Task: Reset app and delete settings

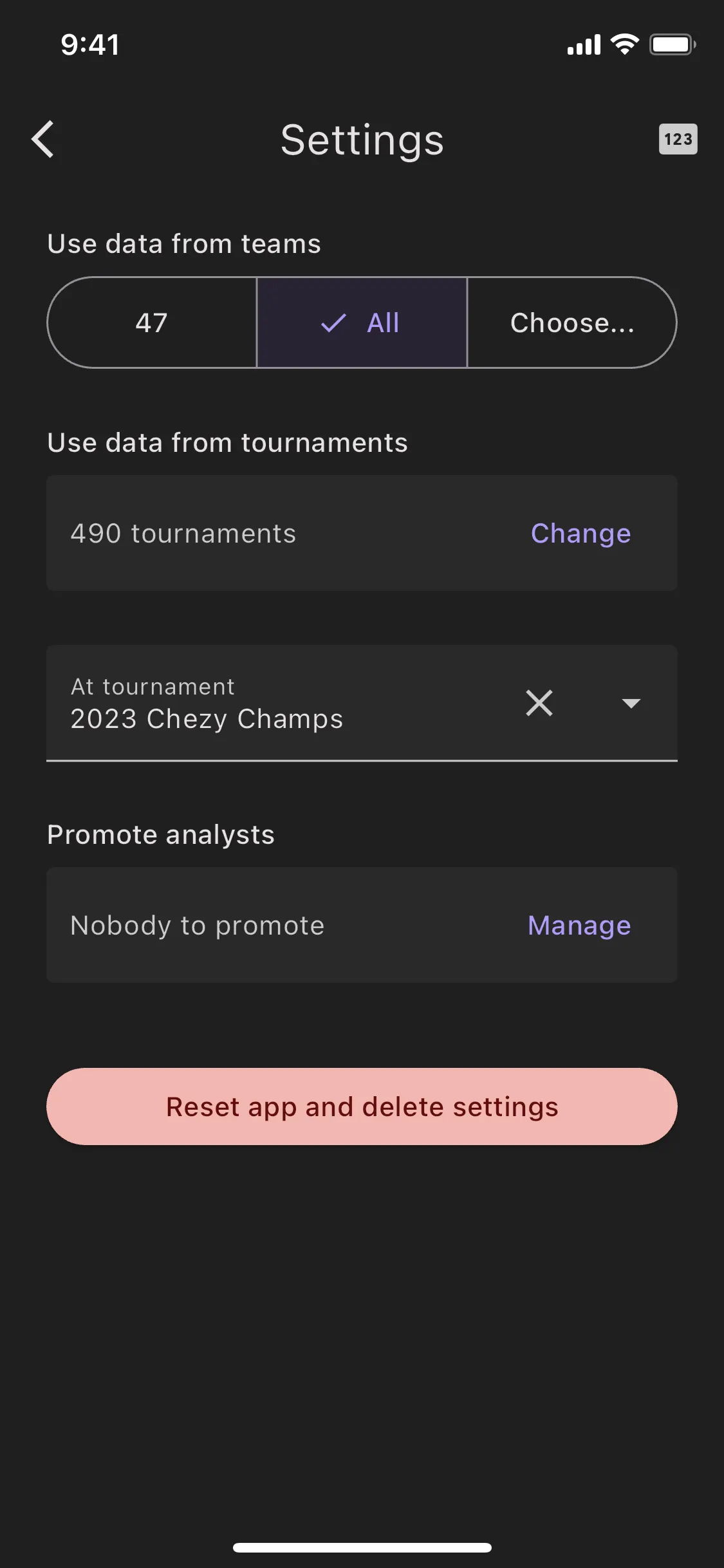Action: (362, 1106)
